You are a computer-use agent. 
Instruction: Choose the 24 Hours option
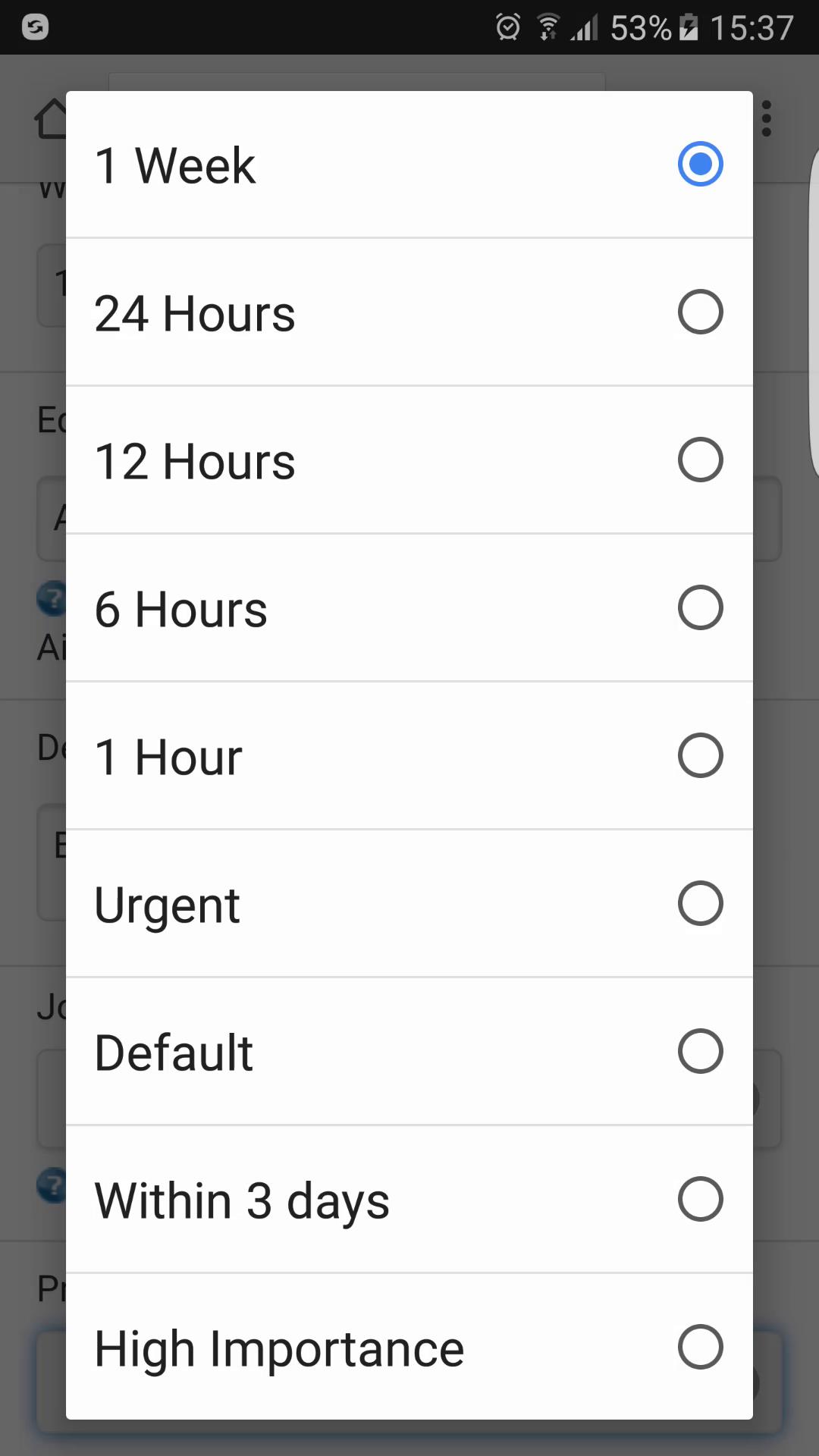pos(409,312)
